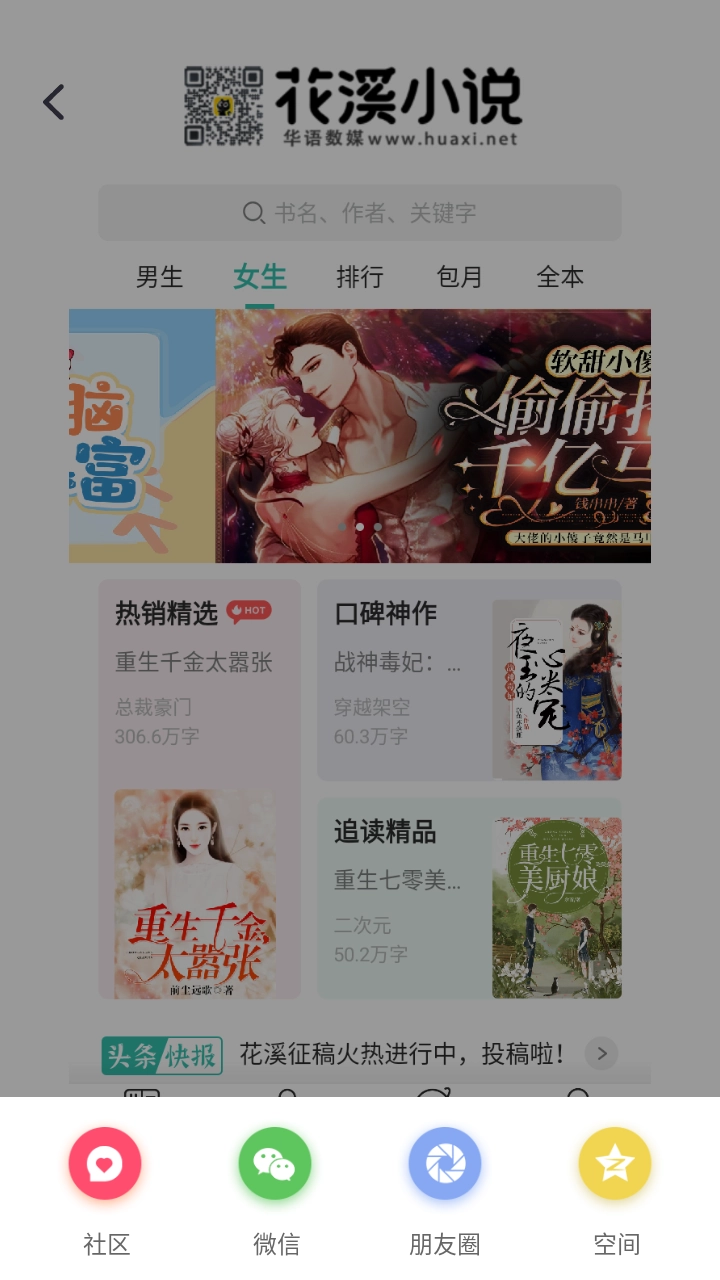Open the 重生七零美厨娘 book cover

pos(556,906)
